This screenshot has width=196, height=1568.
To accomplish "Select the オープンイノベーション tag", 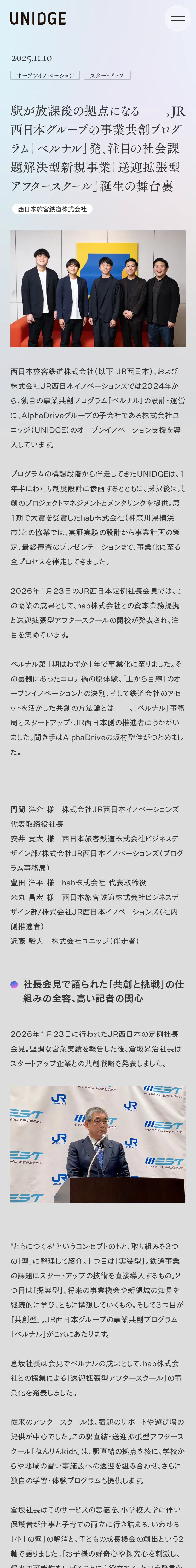I will tap(45, 76).
